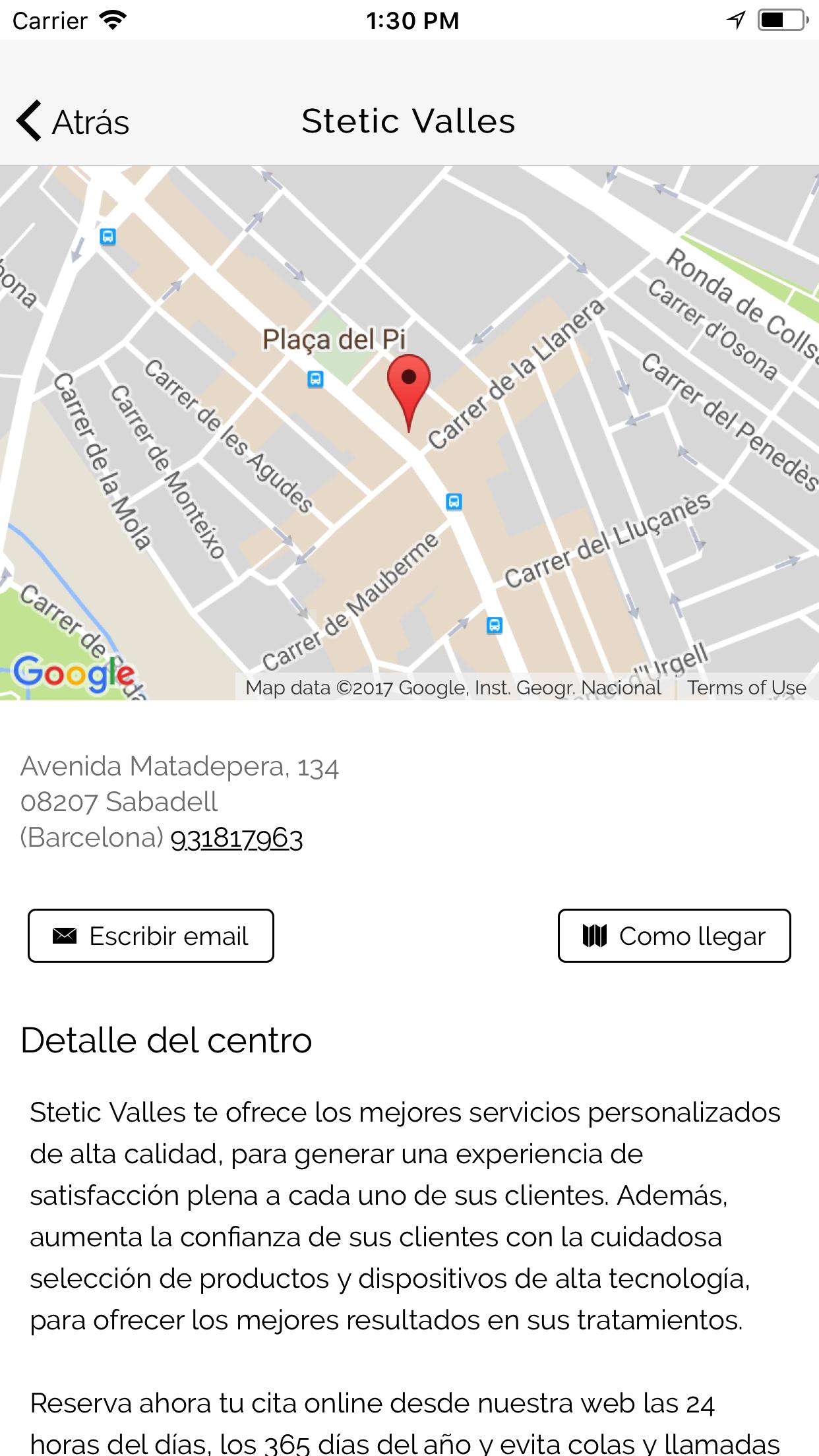The height and width of the screenshot is (1456, 819).
Task: Get directions with Como llegar
Action: pos(674,936)
